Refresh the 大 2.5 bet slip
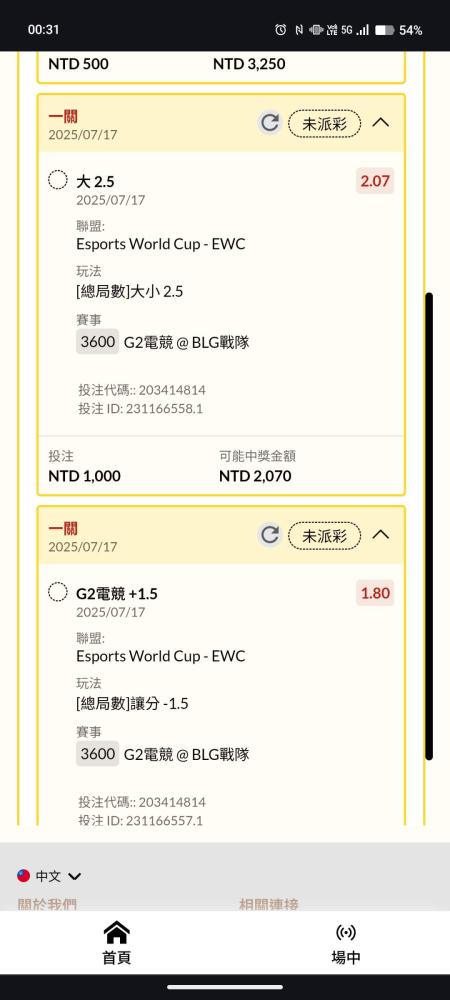This screenshot has height=1000, width=450. 270,122
